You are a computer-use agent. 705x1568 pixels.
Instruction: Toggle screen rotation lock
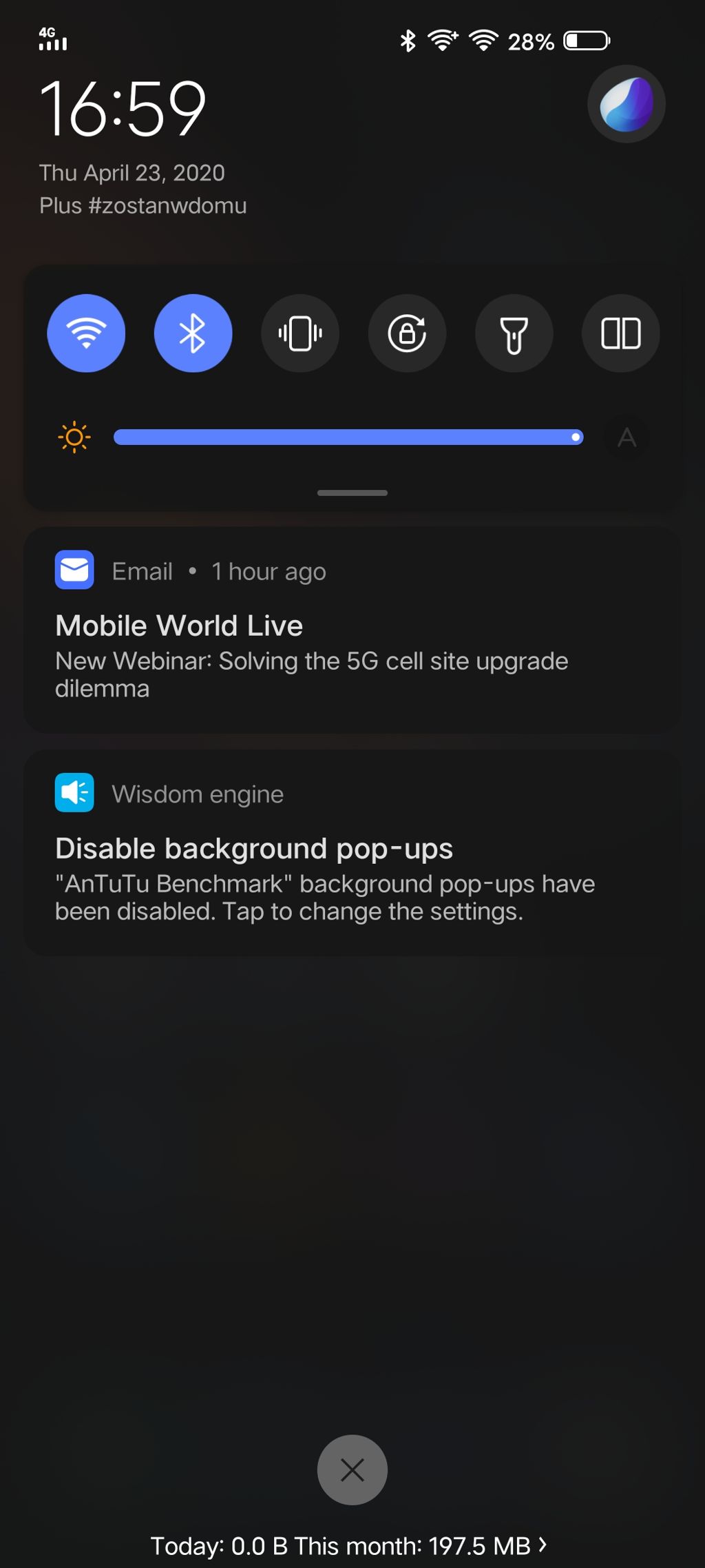pos(407,333)
